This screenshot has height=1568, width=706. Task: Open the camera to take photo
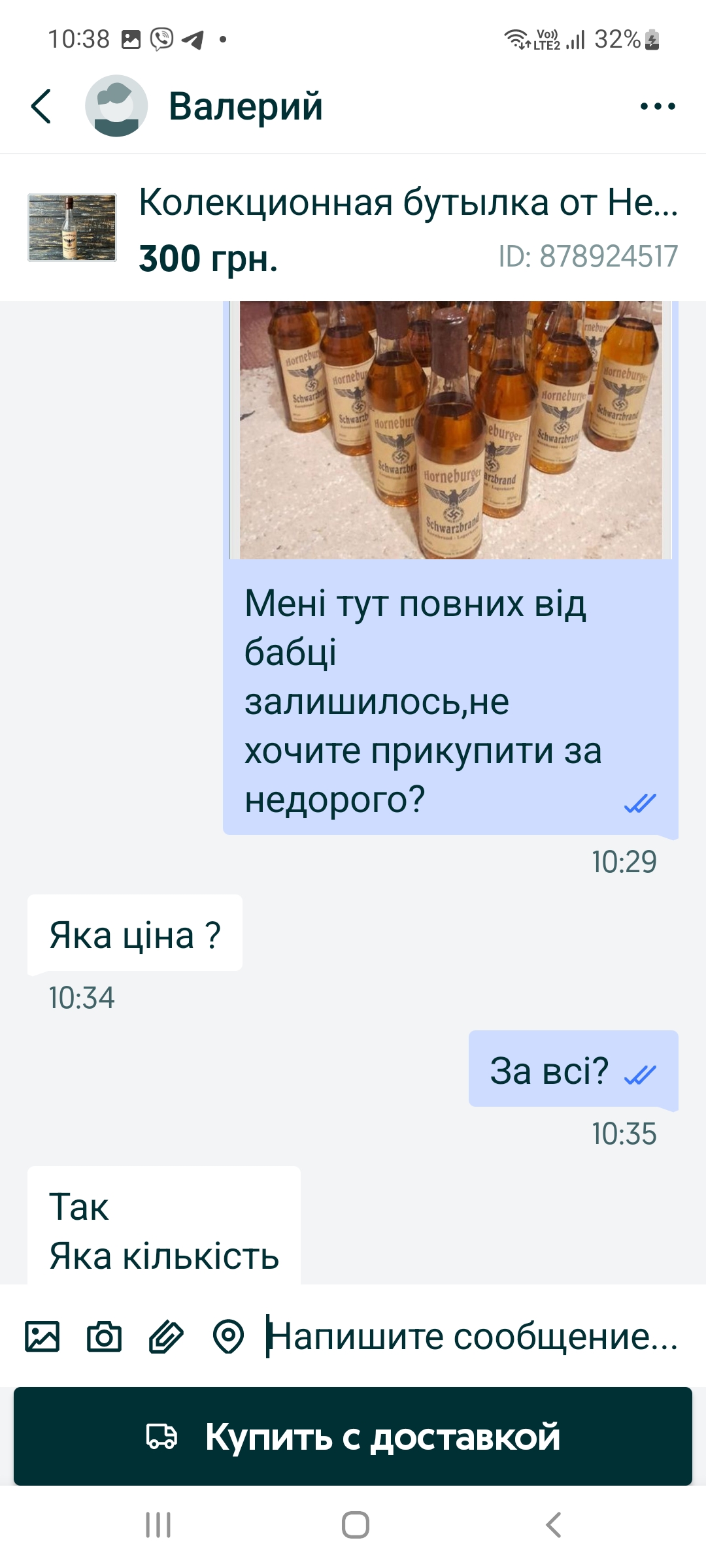[105, 1336]
